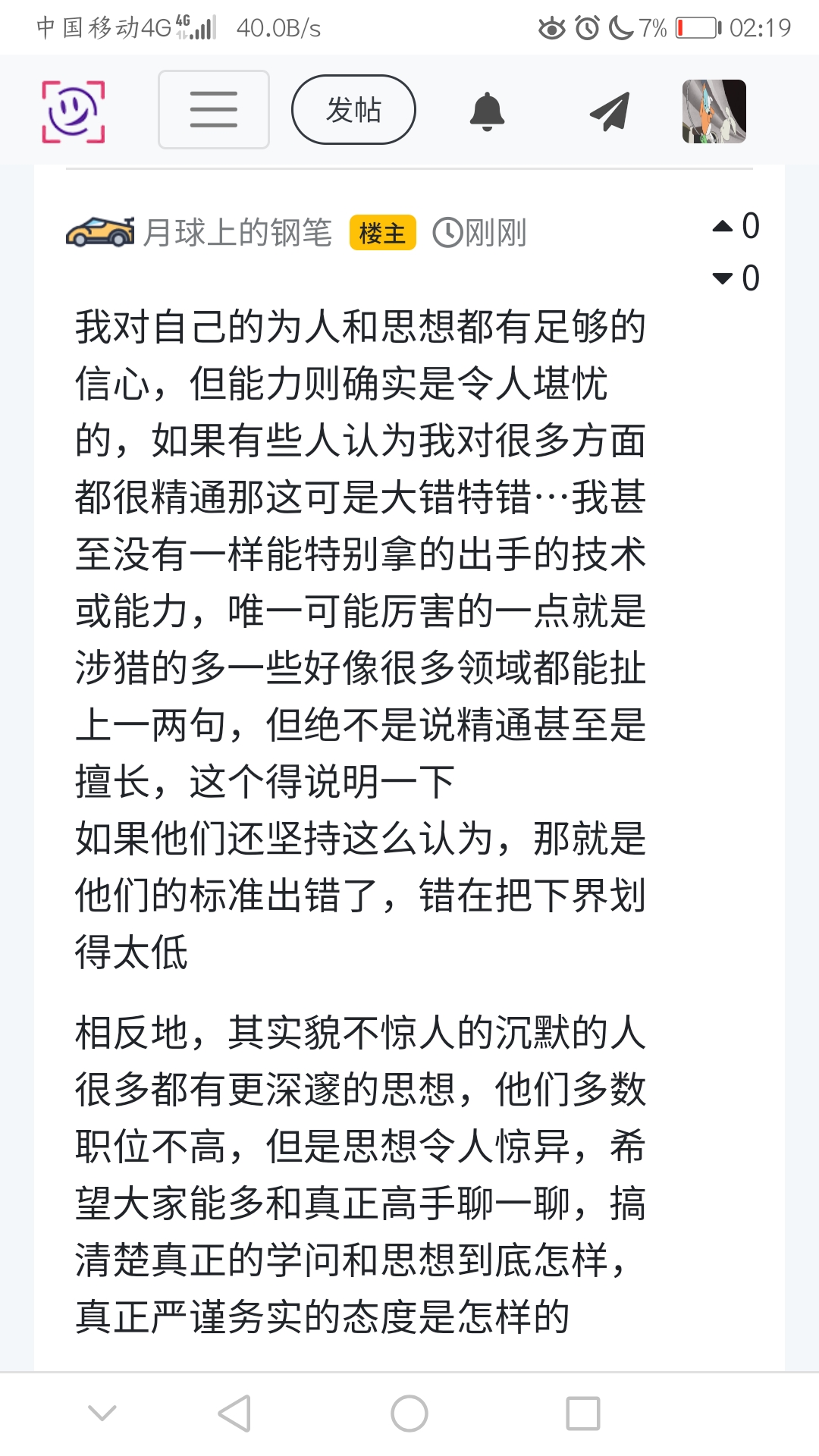819x1456 pixels.
Task: Upvote the post by 月球上的钢笔
Action: (723, 226)
